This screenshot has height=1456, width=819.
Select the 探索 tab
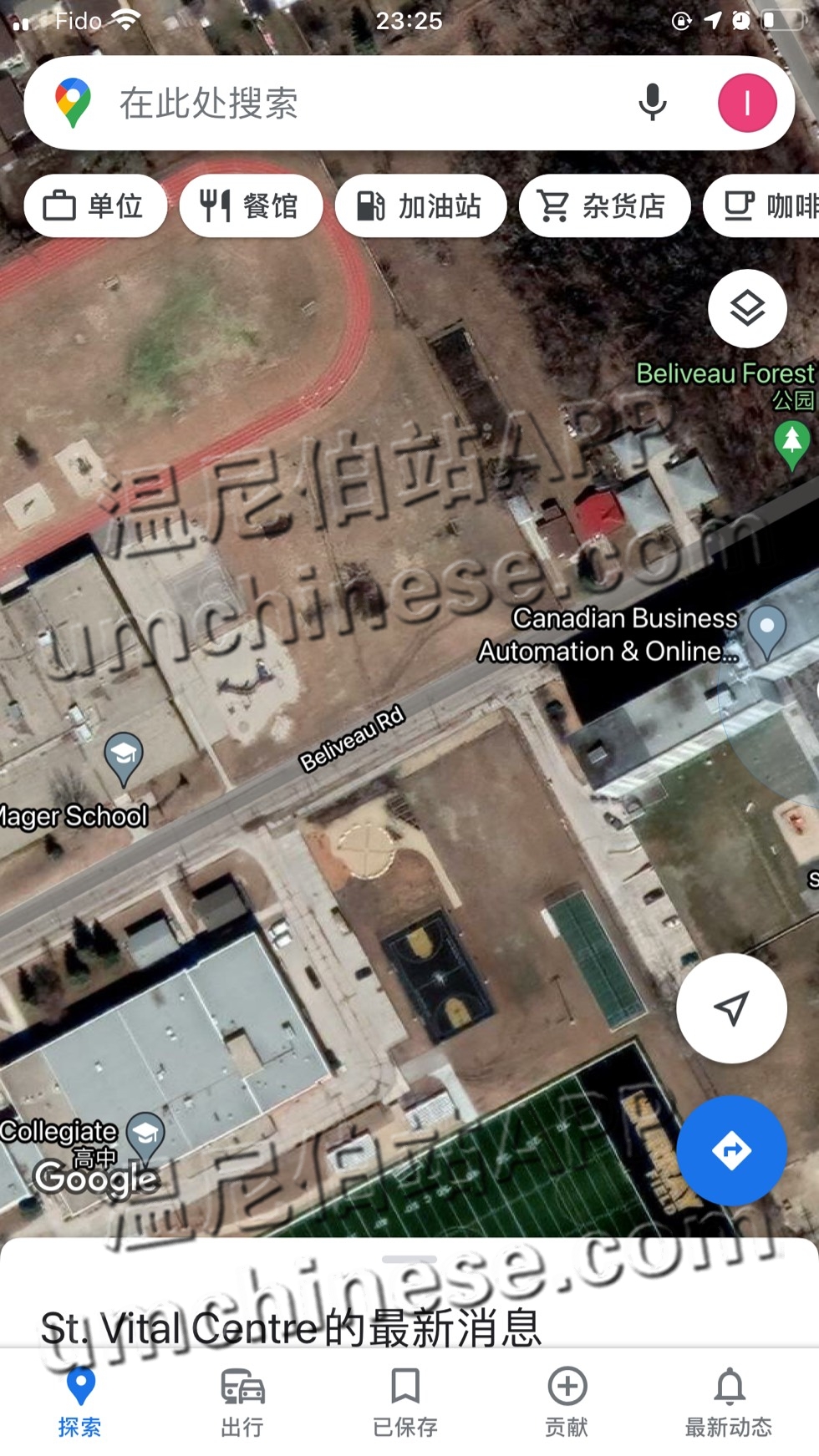[80, 1403]
